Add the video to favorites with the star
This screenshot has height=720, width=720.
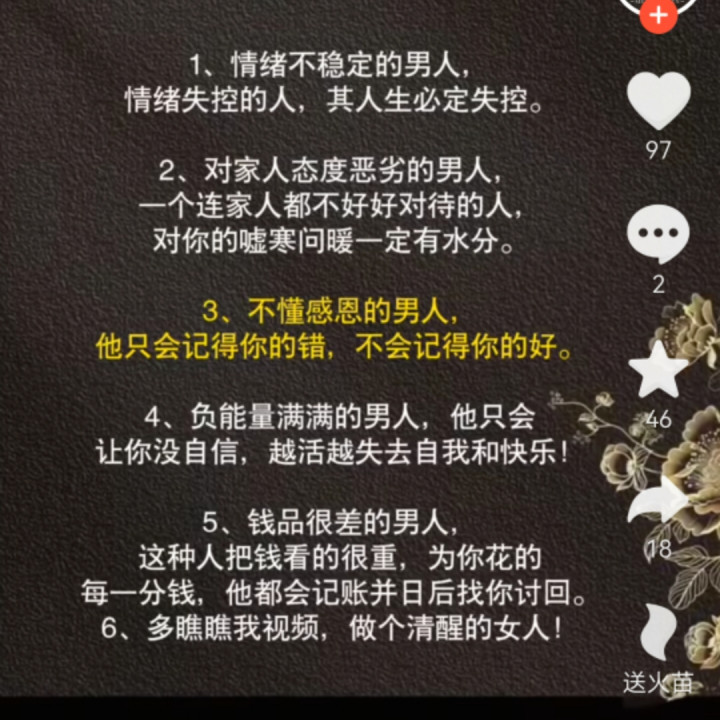[x=658, y=371]
